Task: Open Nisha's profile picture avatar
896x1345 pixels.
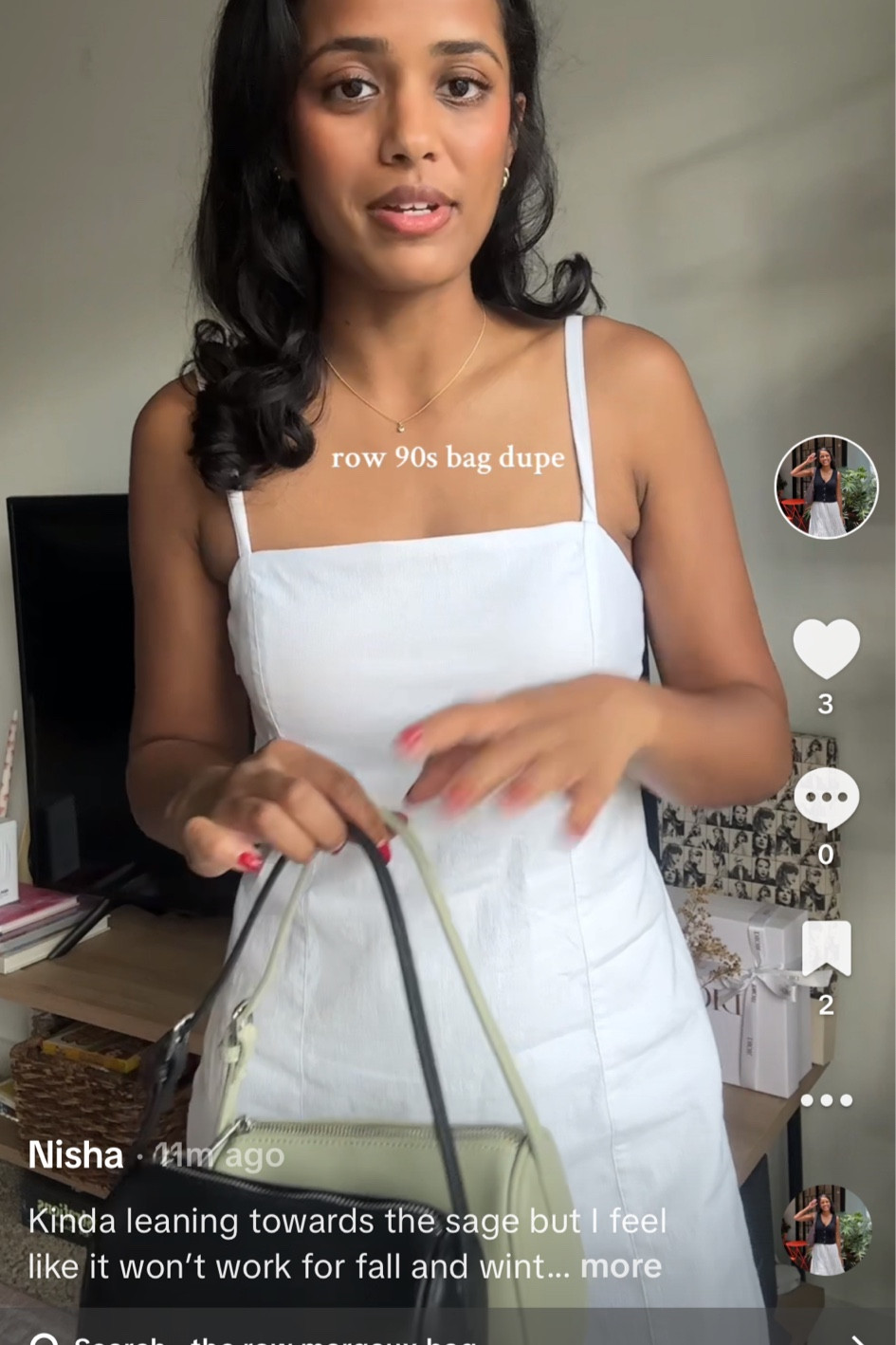Action: point(826,487)
